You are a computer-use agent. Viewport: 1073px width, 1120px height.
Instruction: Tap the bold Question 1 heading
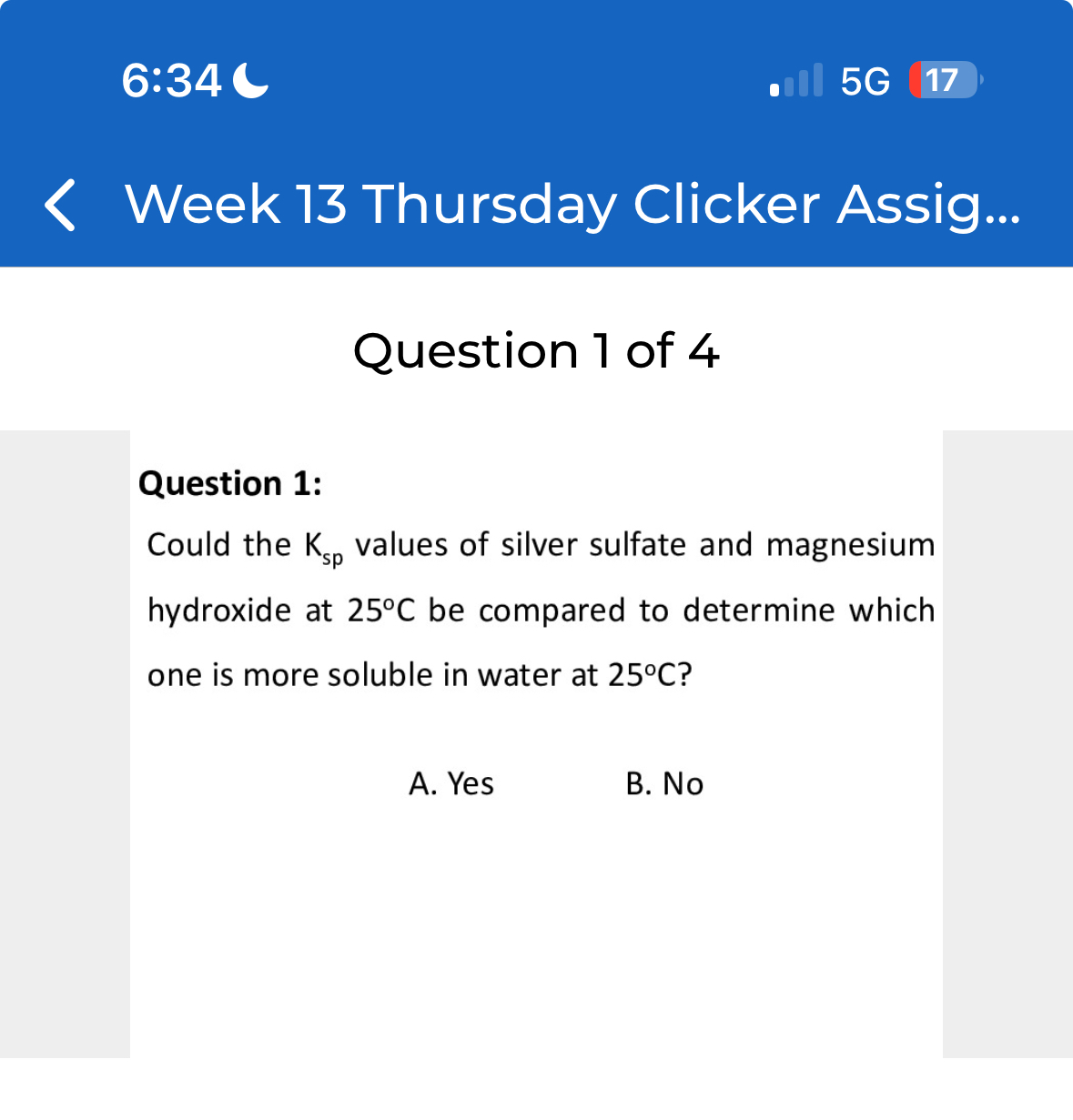pos(229,484)
